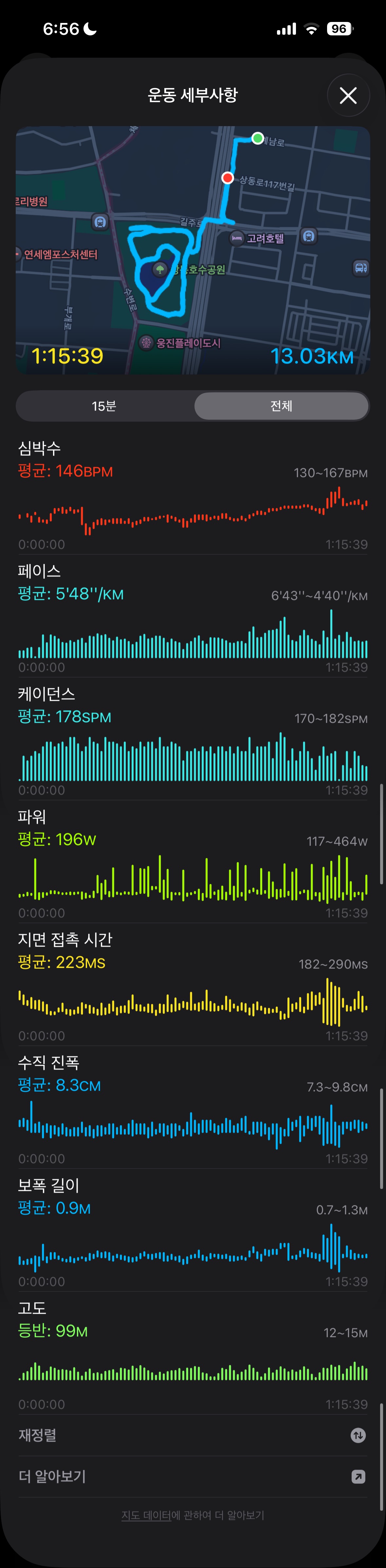Screen dimensions: 386x1568
Task: Switch to the 15분 segment
Action: click(104, 406)
